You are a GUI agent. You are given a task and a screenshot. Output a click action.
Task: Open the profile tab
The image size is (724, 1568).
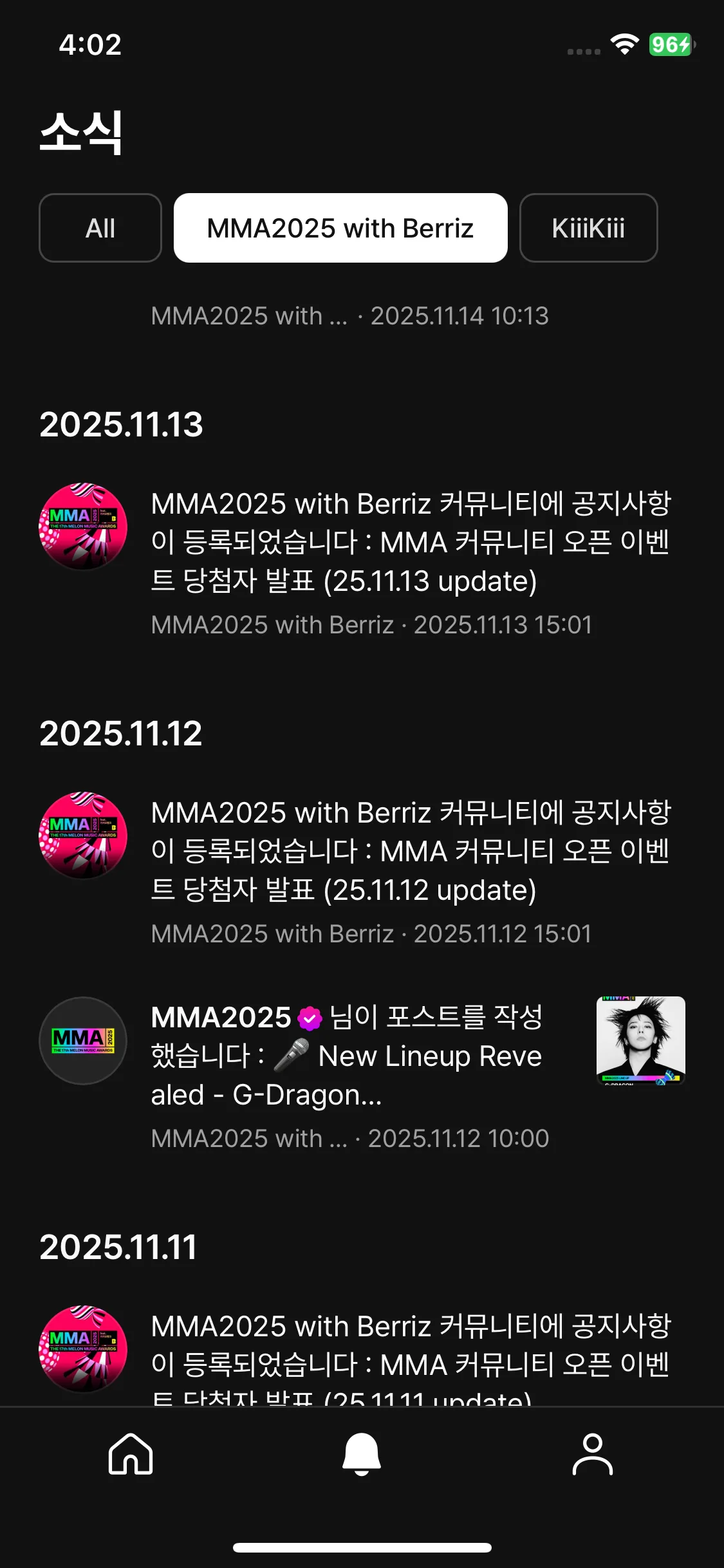tap(592, 1453)
